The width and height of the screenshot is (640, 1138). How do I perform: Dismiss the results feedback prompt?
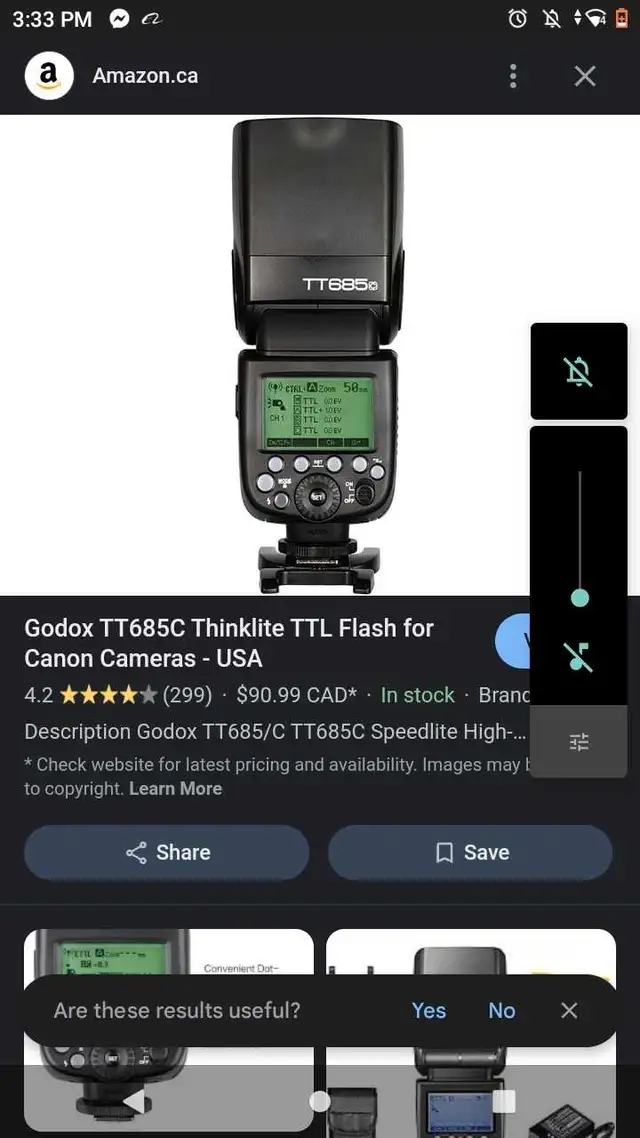click(x=569, y=1010)
